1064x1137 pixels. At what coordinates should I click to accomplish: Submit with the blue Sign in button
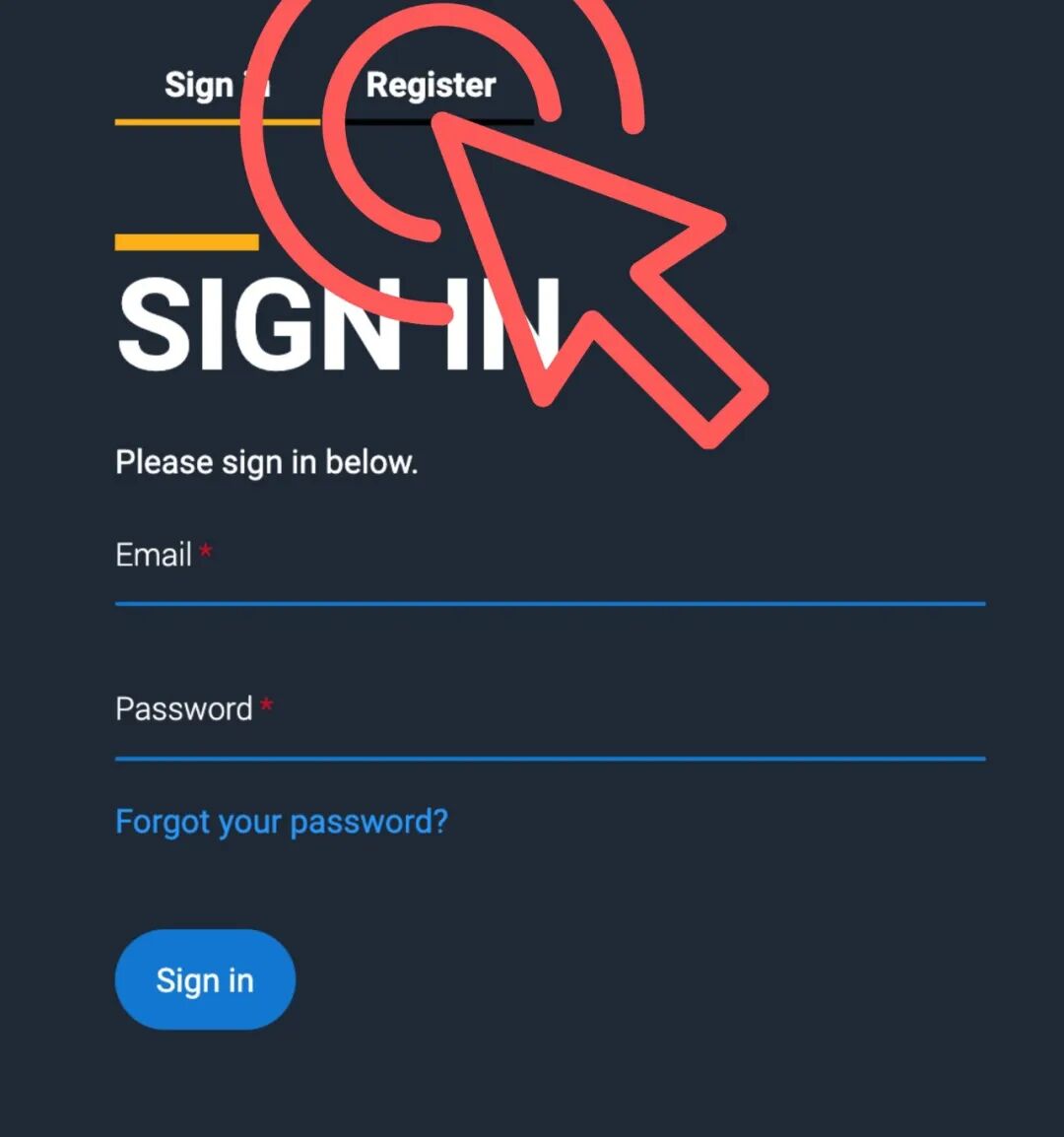205,979
